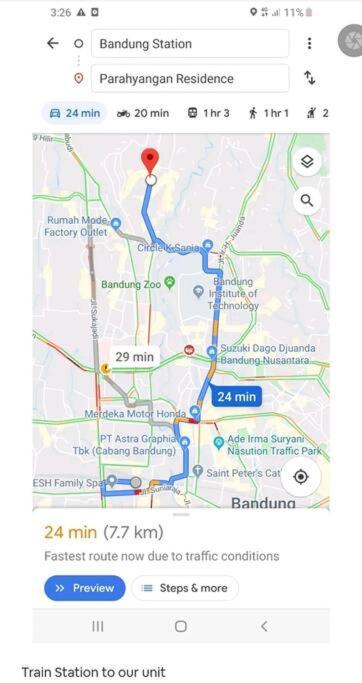Open the map layers button
Screen dimensions: 362x683
[x=307, y=162]
